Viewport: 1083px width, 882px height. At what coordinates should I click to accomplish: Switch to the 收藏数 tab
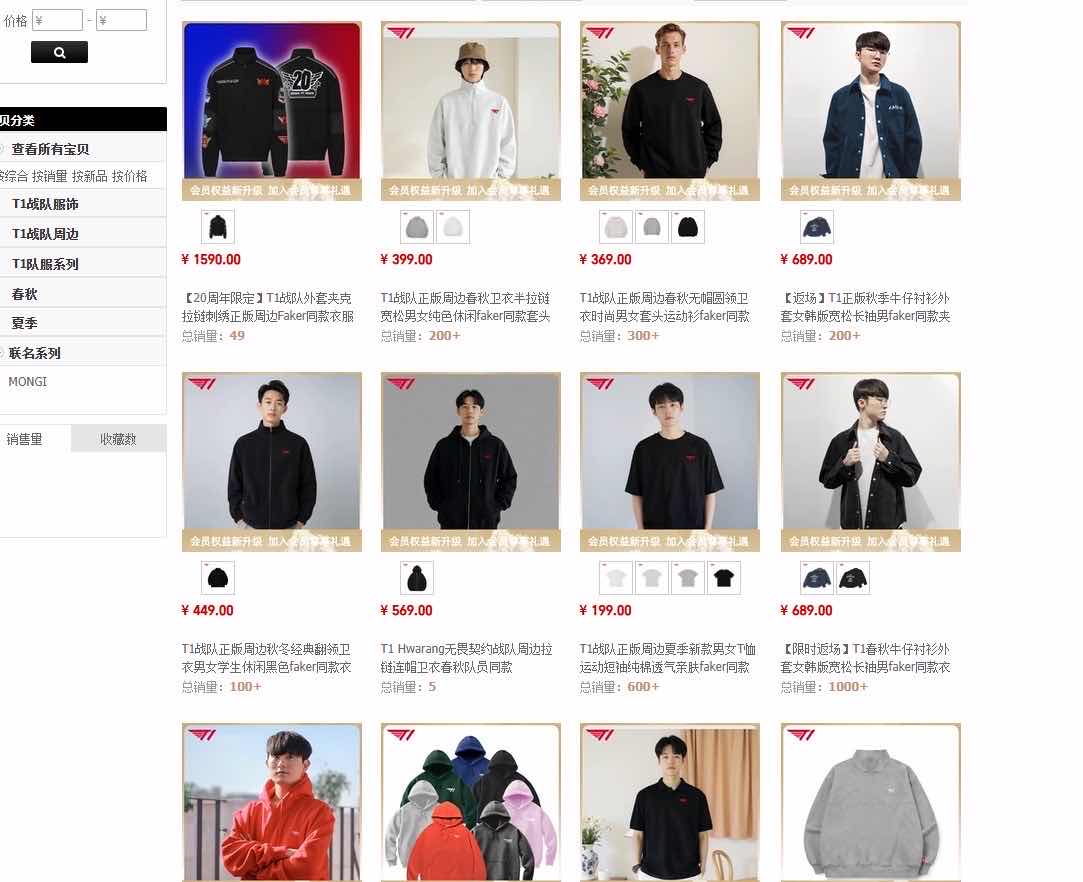pyautogui.click(x=118, y=439)
